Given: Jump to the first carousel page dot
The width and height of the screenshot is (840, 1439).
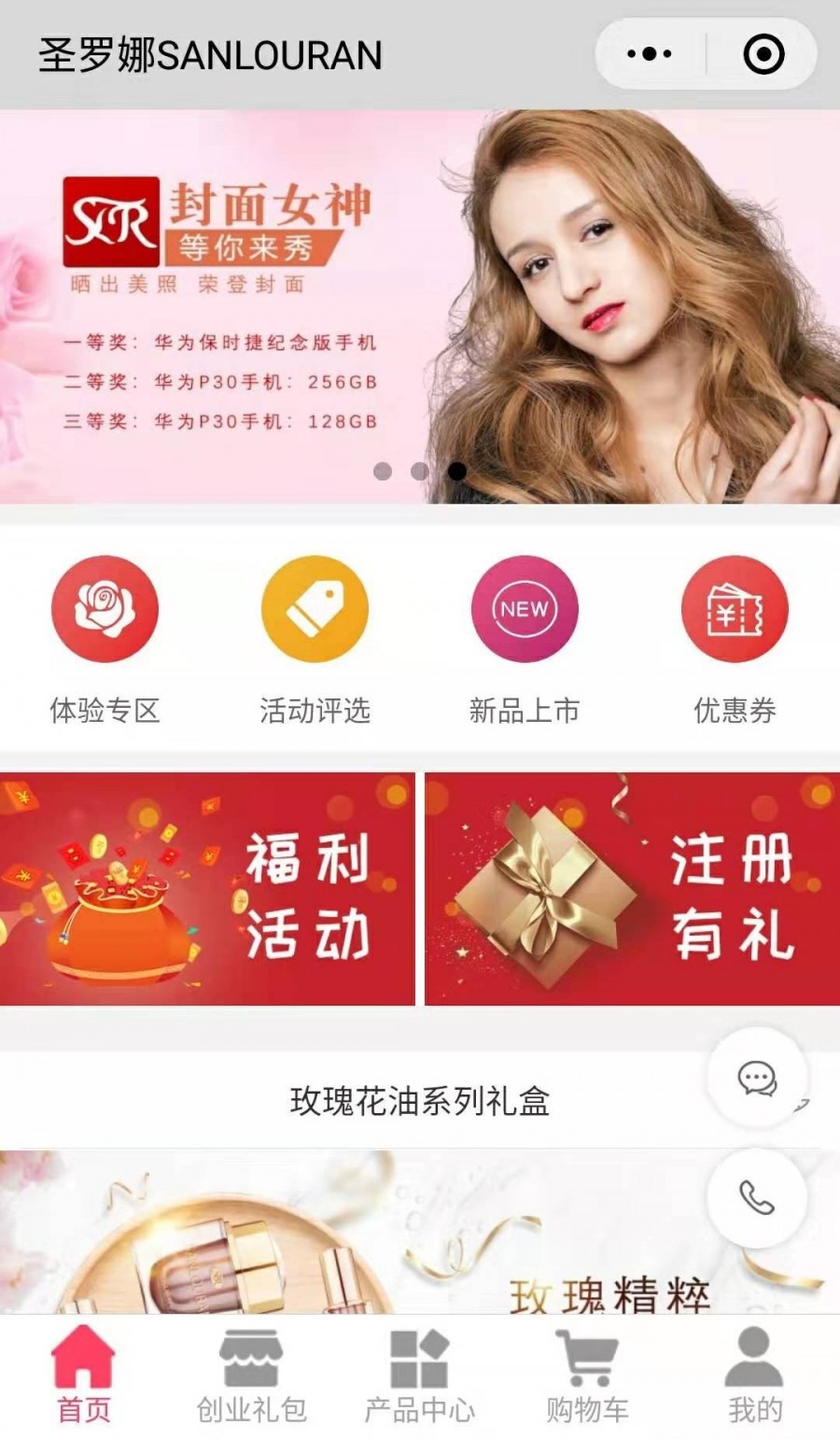Looking at the screenshot, I should tap(383, 471).
